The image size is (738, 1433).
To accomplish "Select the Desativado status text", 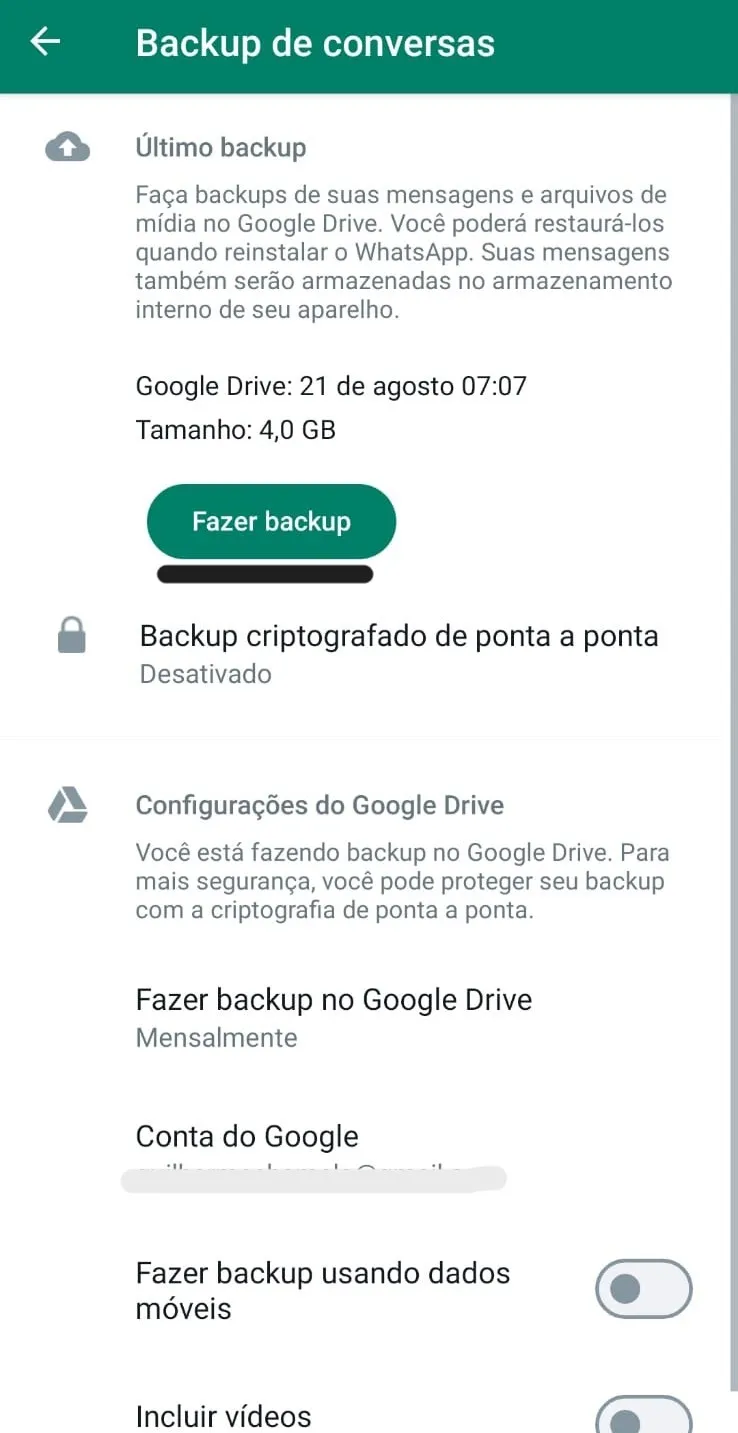I will [204, 673].
